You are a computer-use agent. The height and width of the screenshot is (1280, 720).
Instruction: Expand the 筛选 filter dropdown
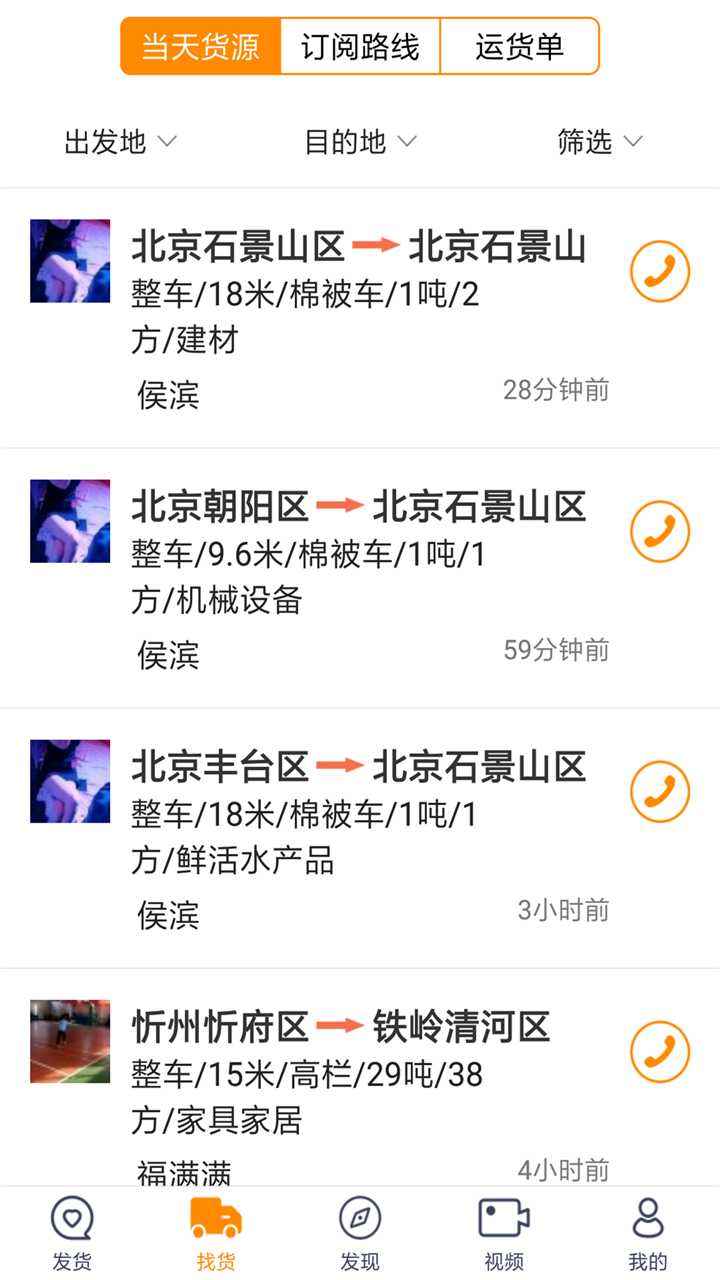tap(601, 141)
